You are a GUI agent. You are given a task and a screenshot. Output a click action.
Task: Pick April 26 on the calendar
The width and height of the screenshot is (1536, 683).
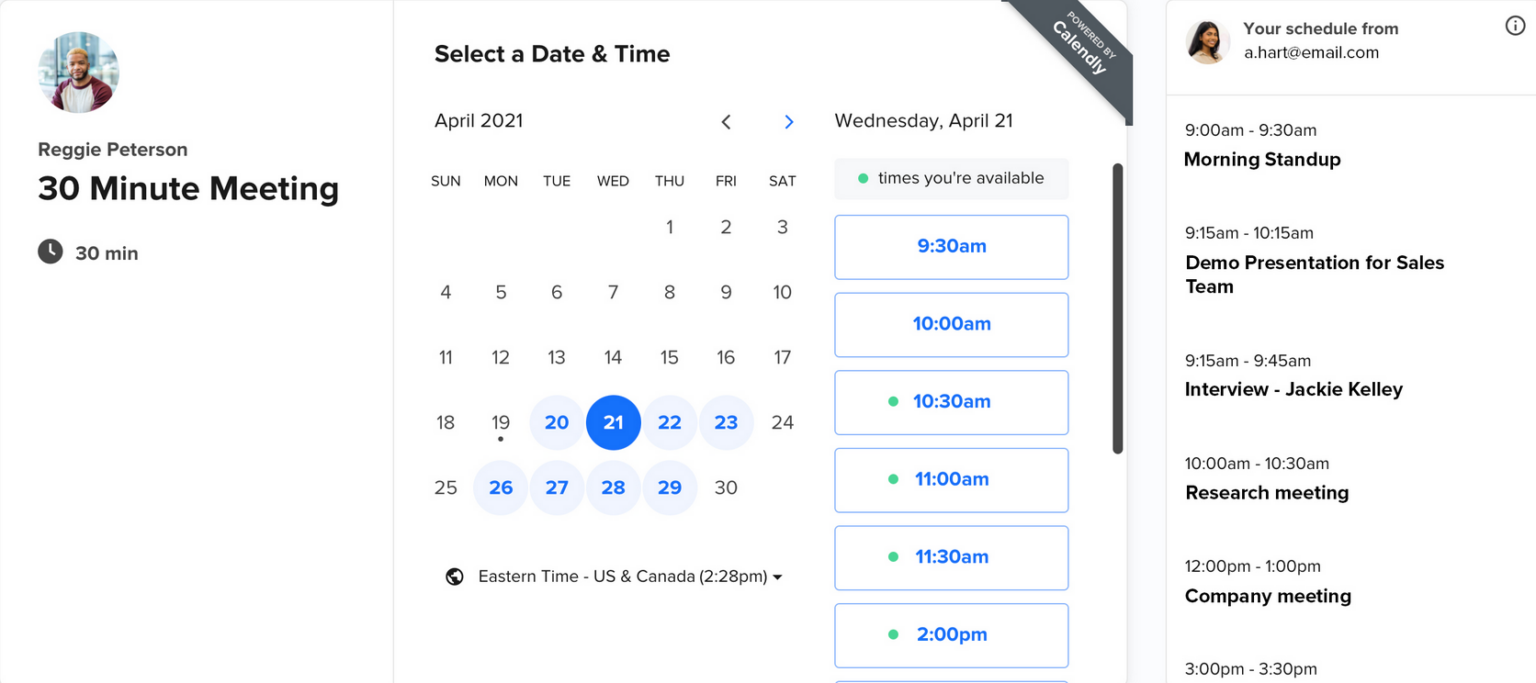(x=501, y=488)
